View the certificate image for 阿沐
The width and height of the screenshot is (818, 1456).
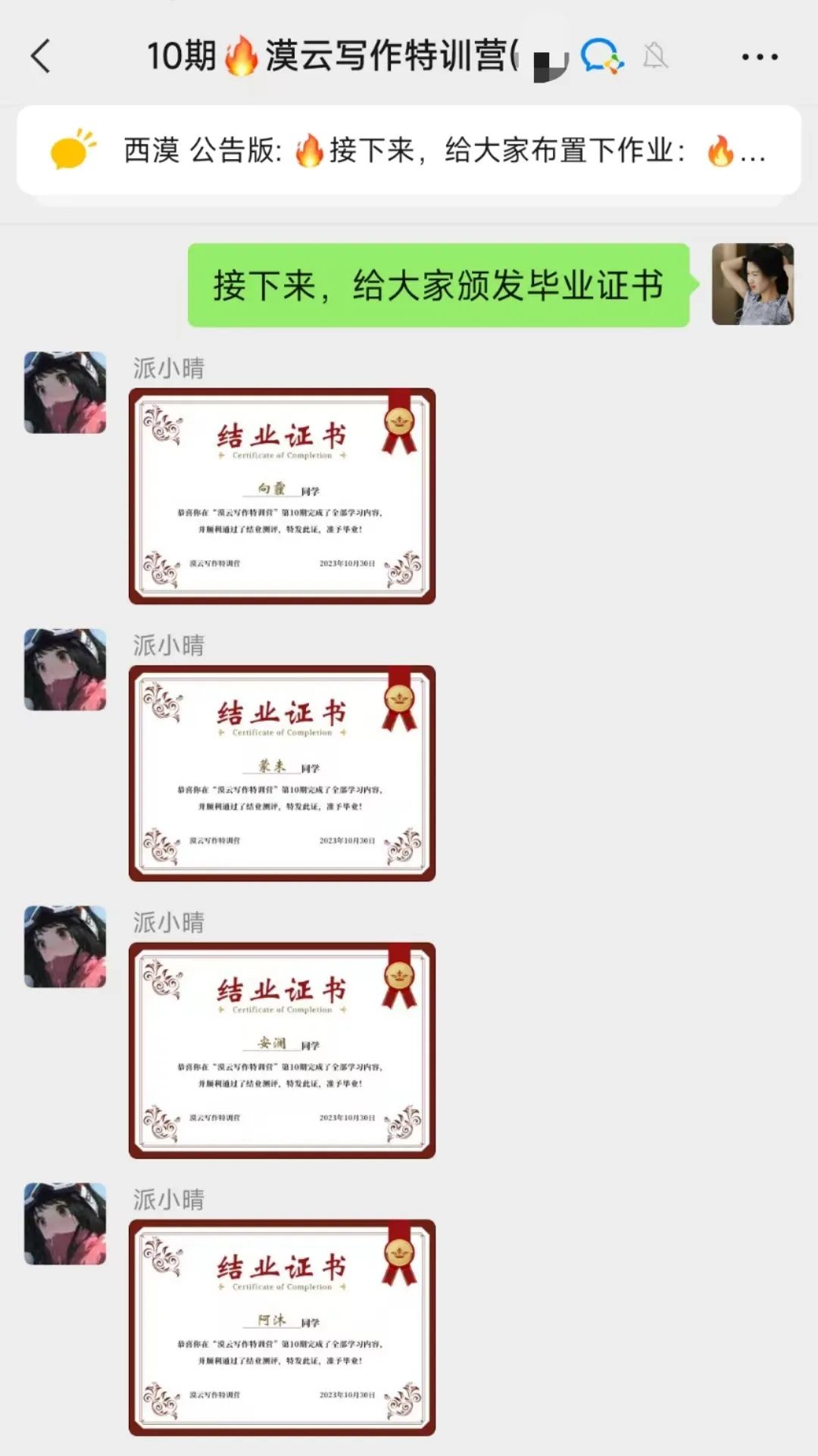282,1327
